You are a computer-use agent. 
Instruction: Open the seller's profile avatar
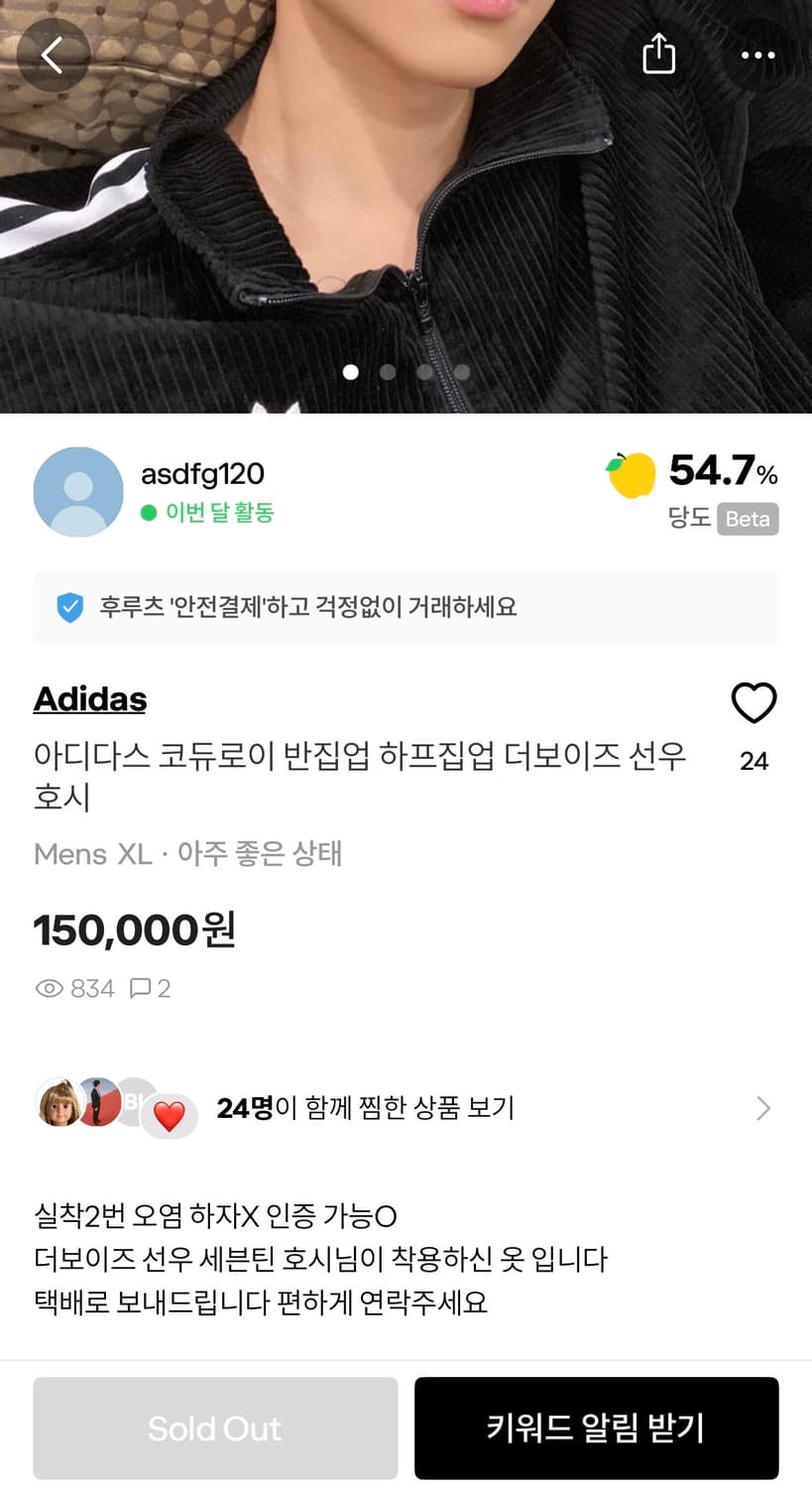[78, 490]
